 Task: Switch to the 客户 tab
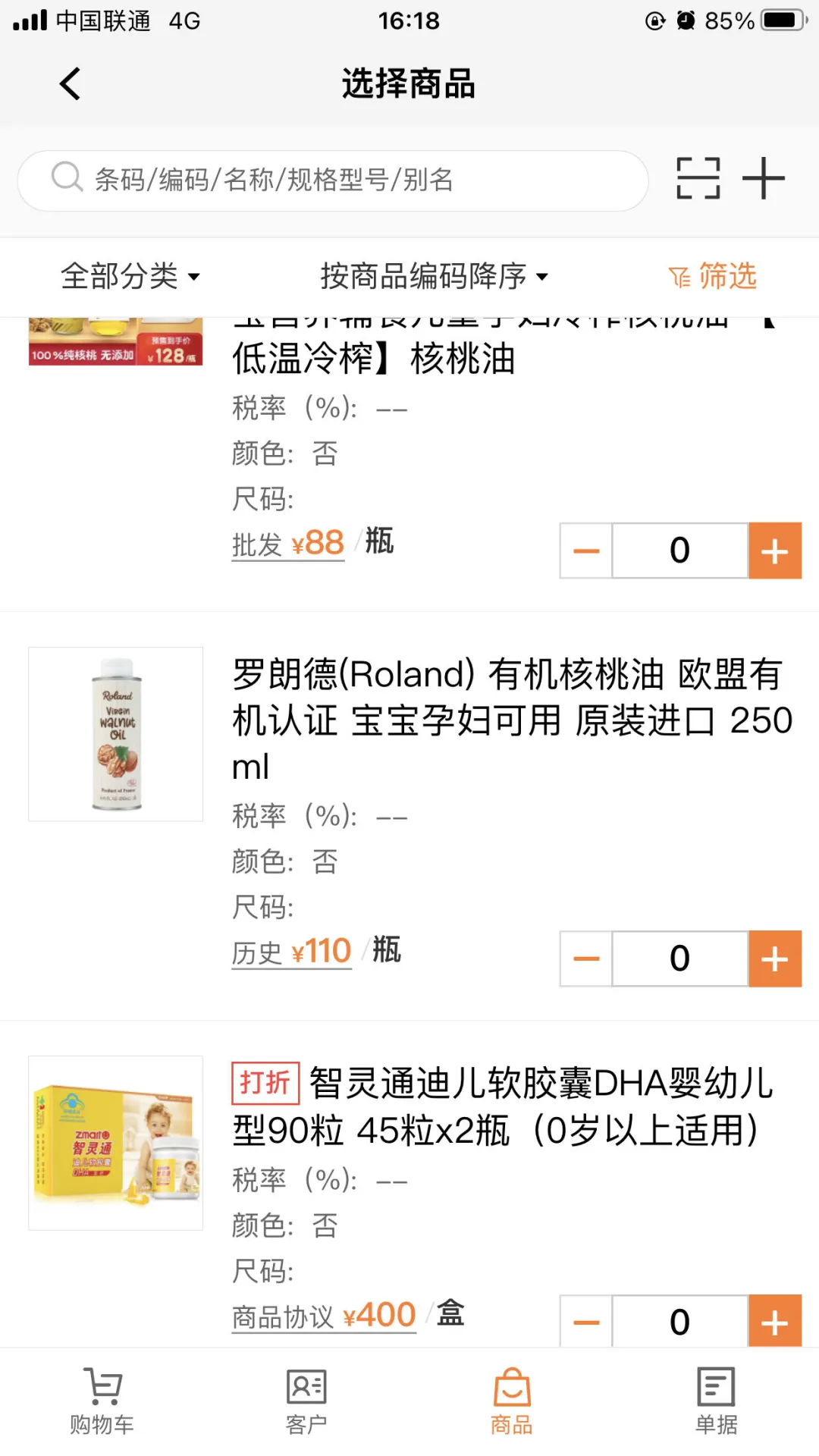pos(306,1401)
